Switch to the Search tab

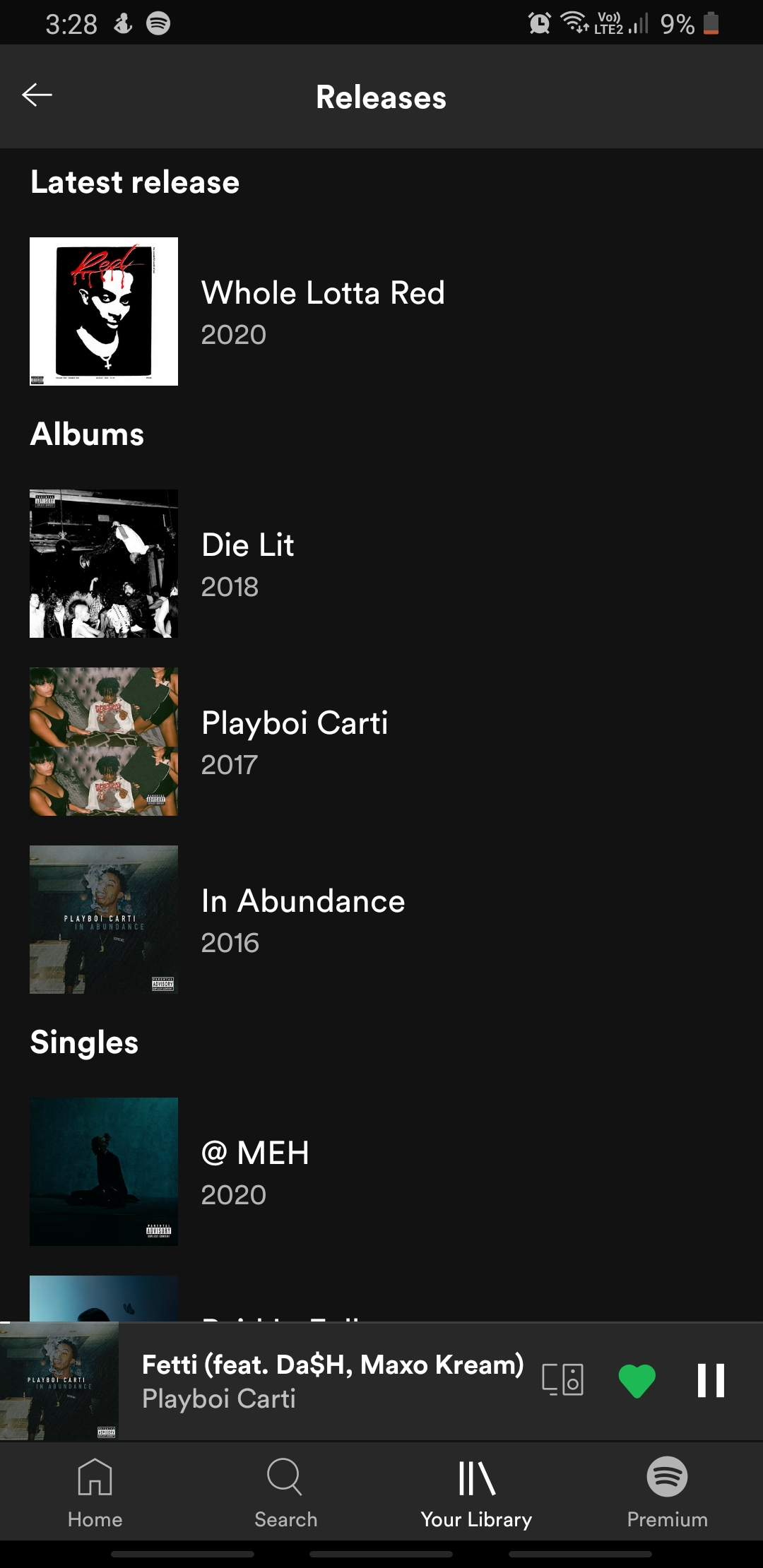[x=285, y=1492]
